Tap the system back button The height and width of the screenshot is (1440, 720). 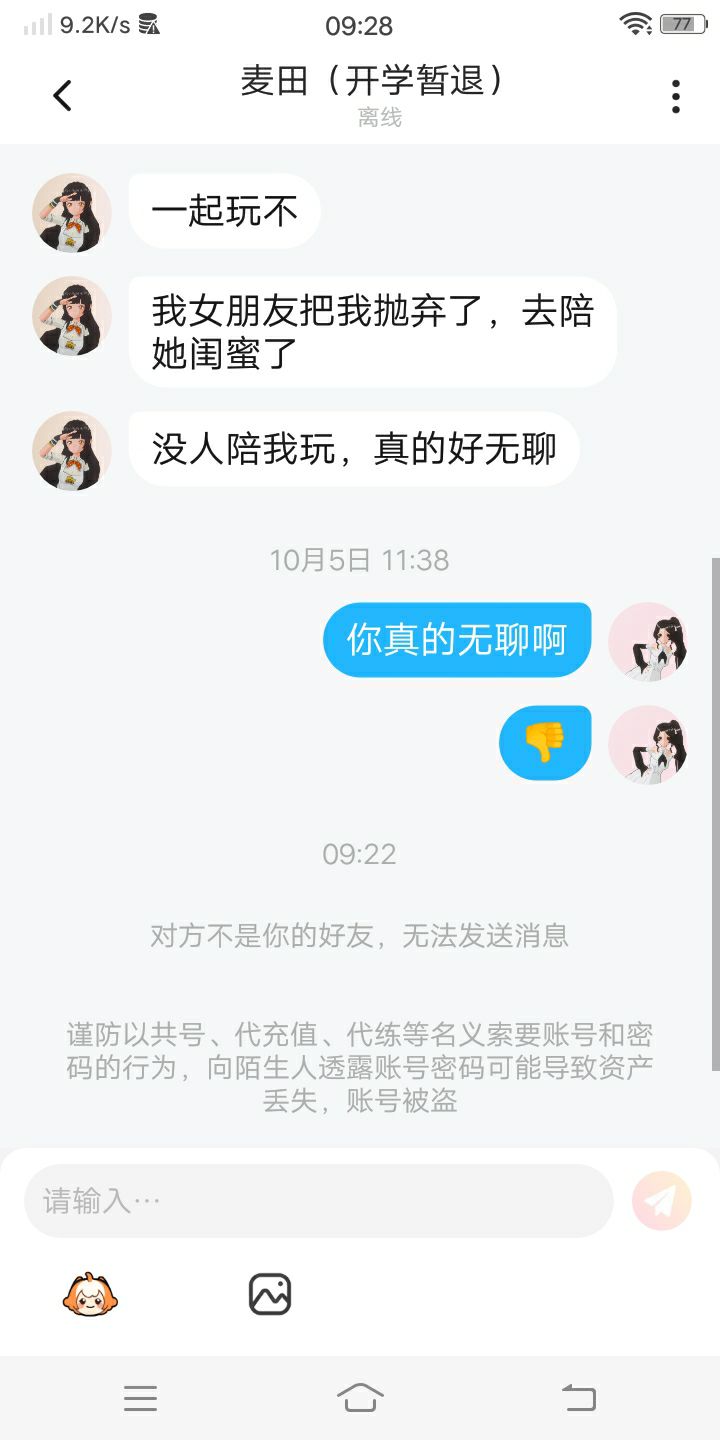578,1398
